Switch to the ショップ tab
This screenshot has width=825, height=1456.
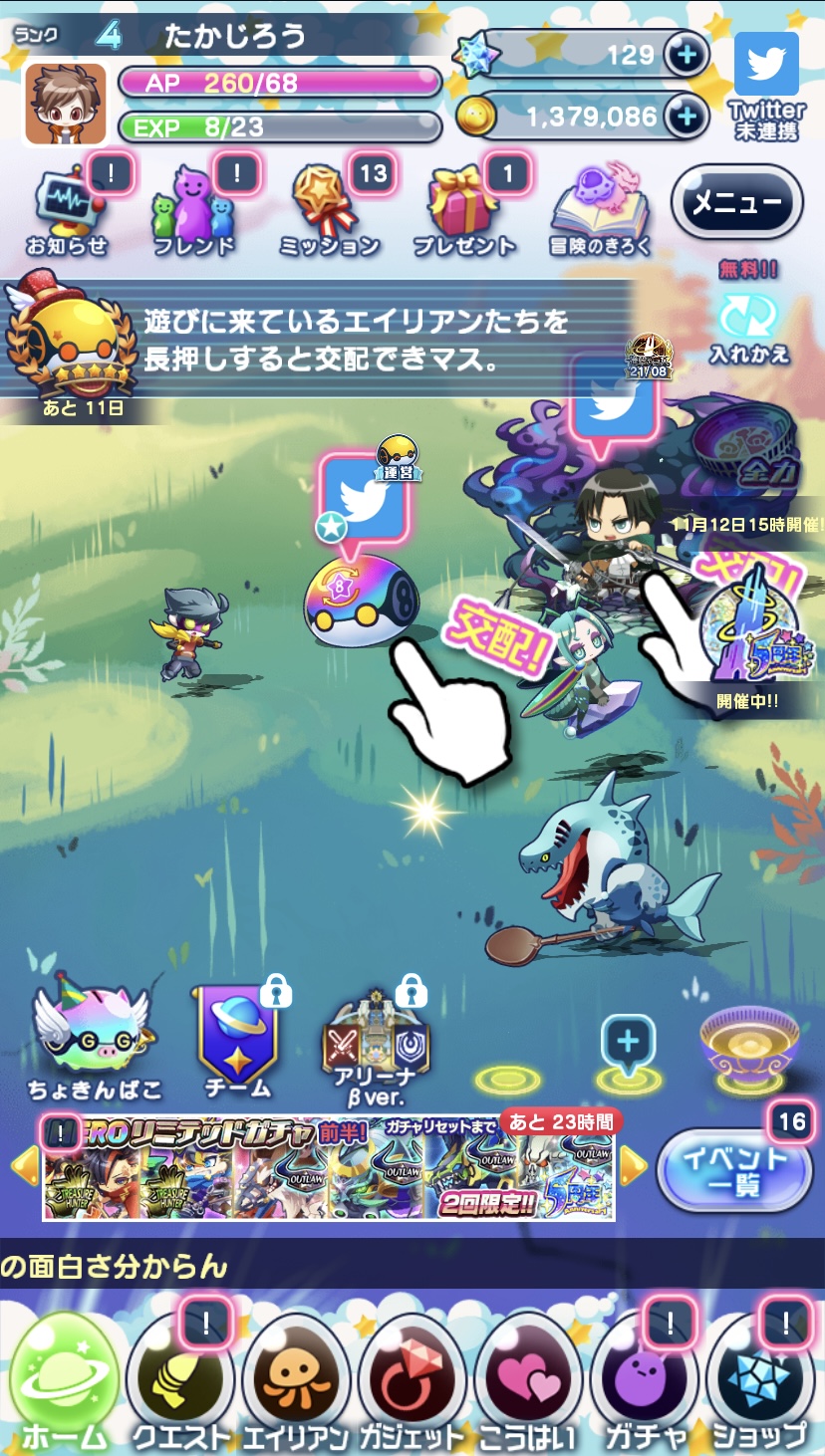(x=760, y=1389)
